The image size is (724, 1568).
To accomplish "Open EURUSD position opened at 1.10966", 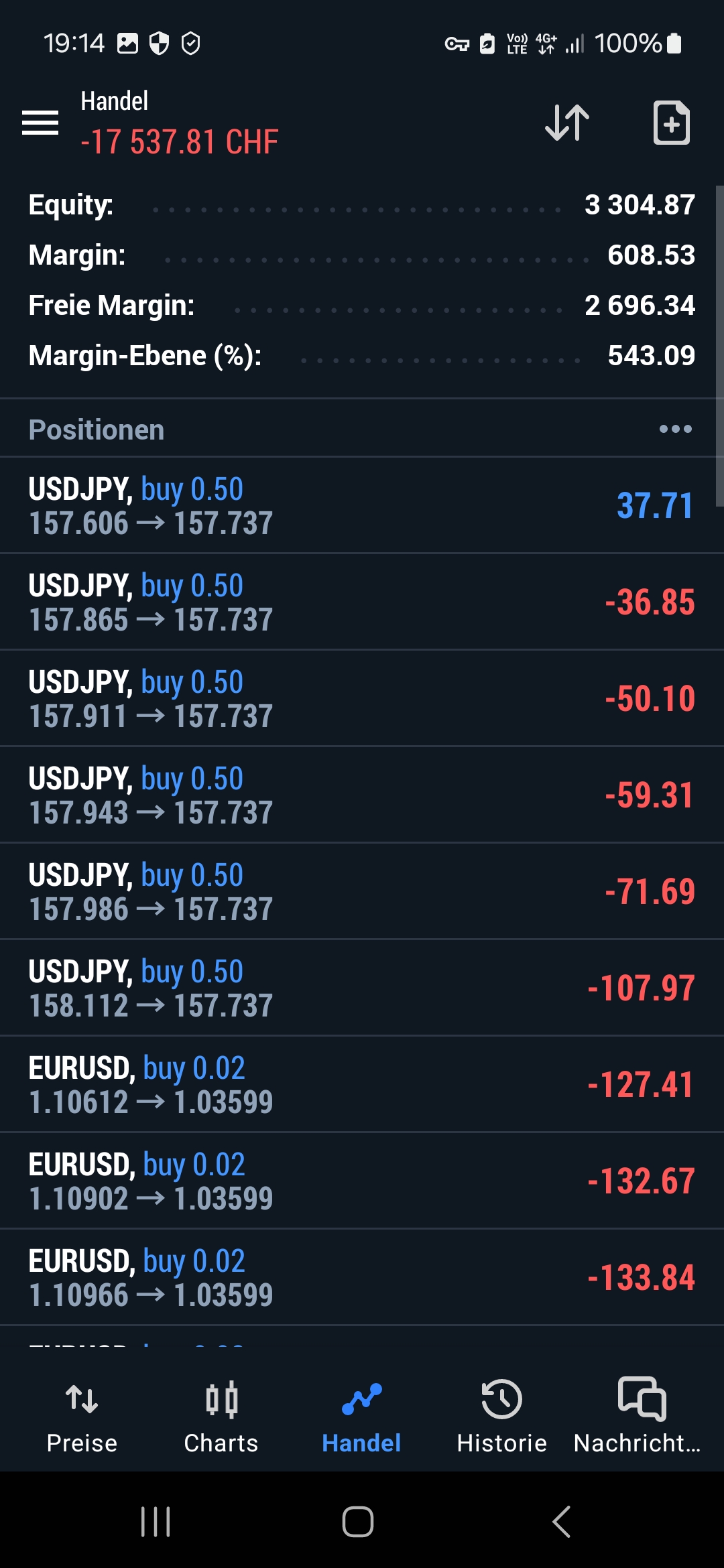I will pos(362,1278).
